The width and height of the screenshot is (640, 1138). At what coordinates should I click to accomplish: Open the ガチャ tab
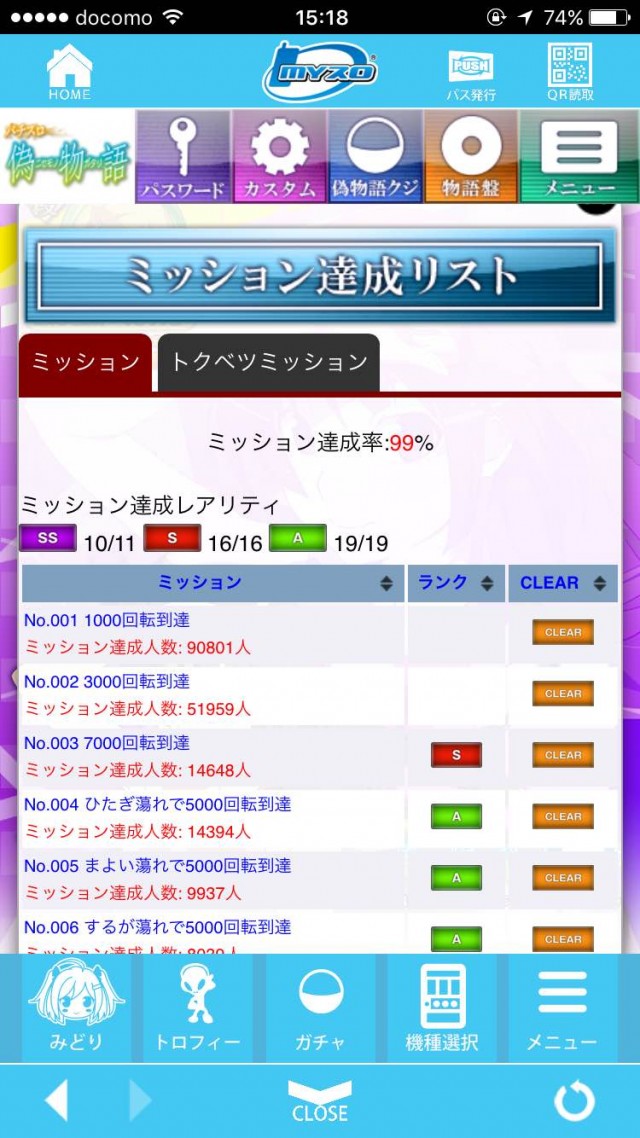320,1009
